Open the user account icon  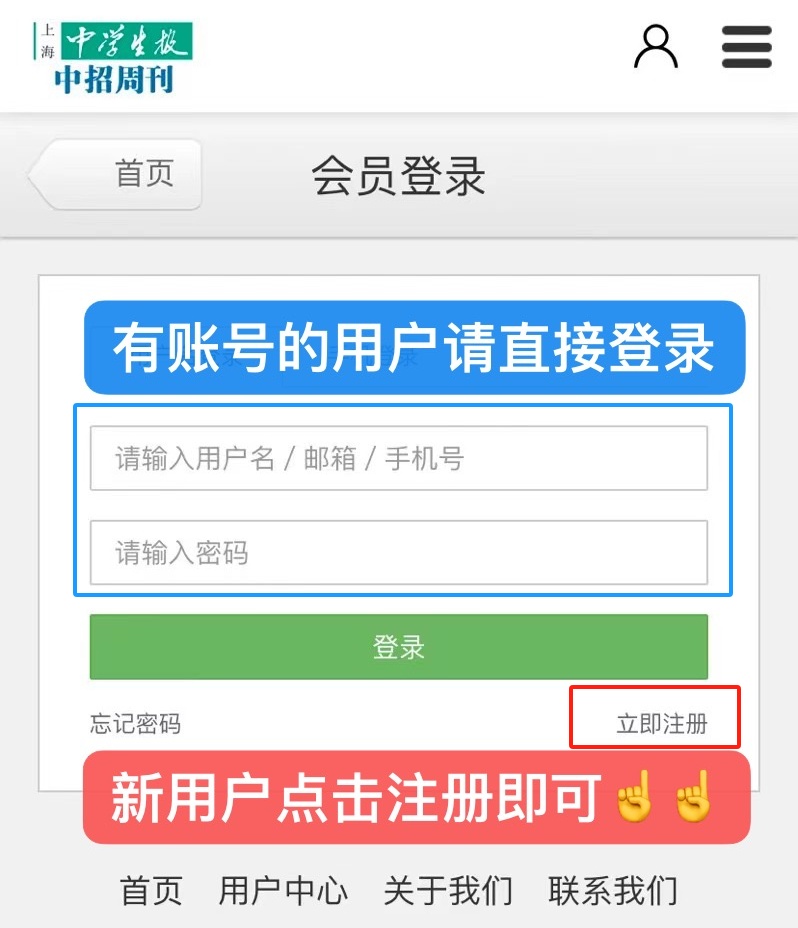[656, 47]
